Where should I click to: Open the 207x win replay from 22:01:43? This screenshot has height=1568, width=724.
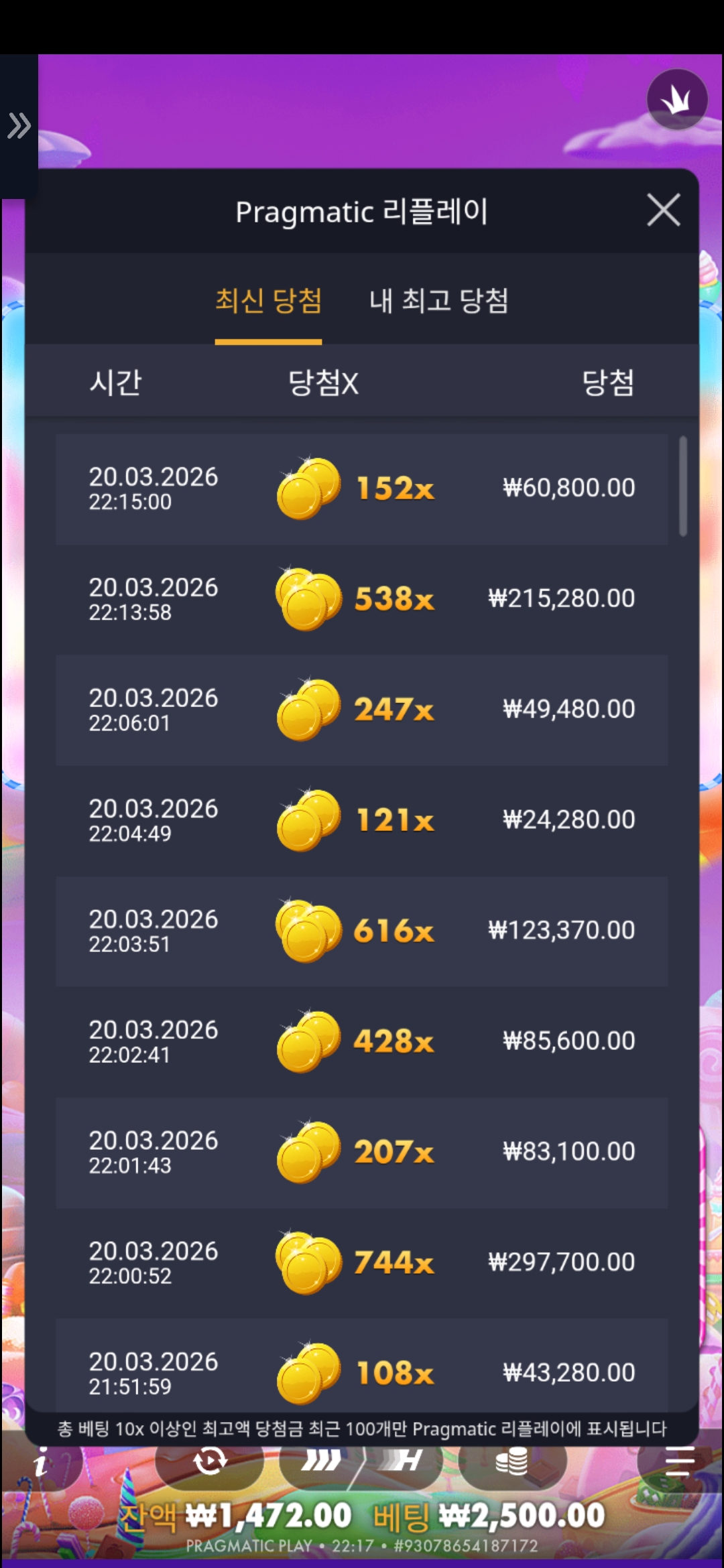tap(361, 1152)
